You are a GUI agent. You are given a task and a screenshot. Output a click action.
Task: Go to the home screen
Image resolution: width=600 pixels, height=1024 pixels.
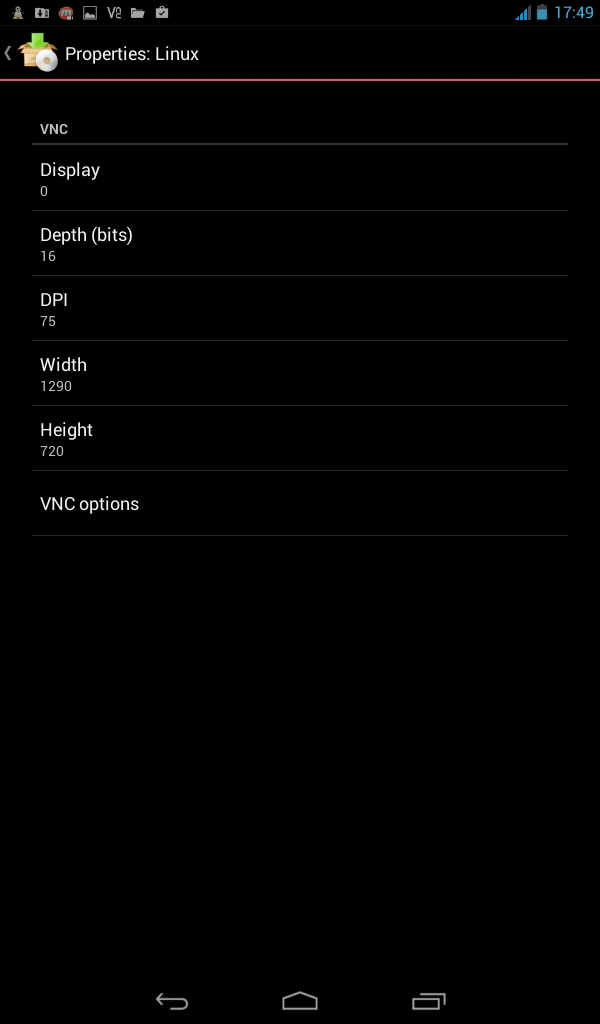pyautogui.click(x=300, y=1001)
